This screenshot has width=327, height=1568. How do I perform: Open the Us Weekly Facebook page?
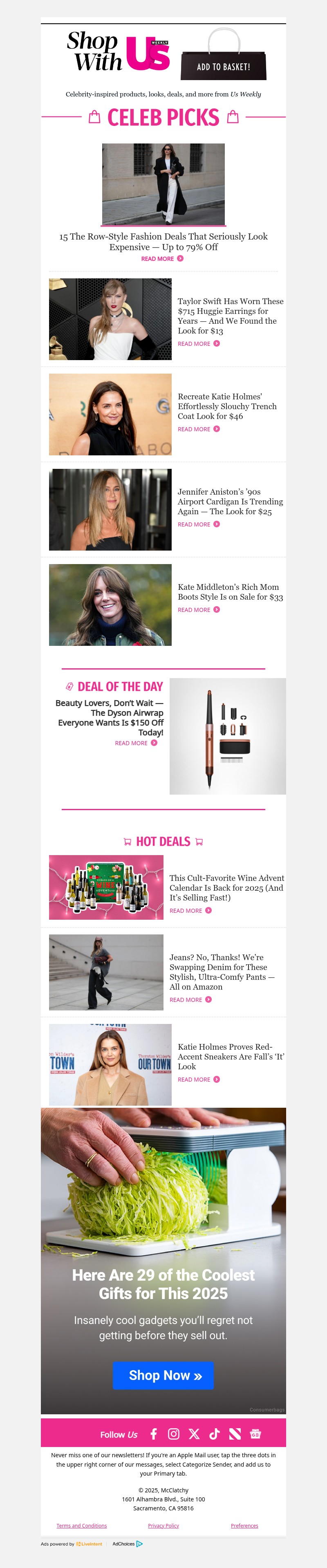click(x=153, y=1434)
